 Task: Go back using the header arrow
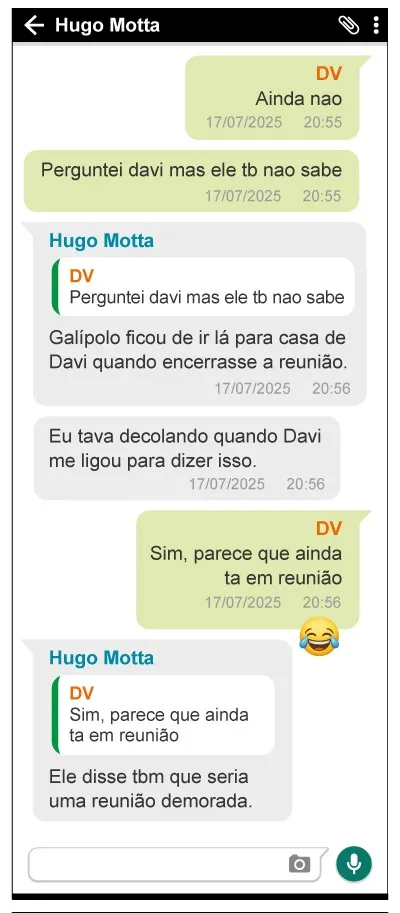tap(34, 25)
